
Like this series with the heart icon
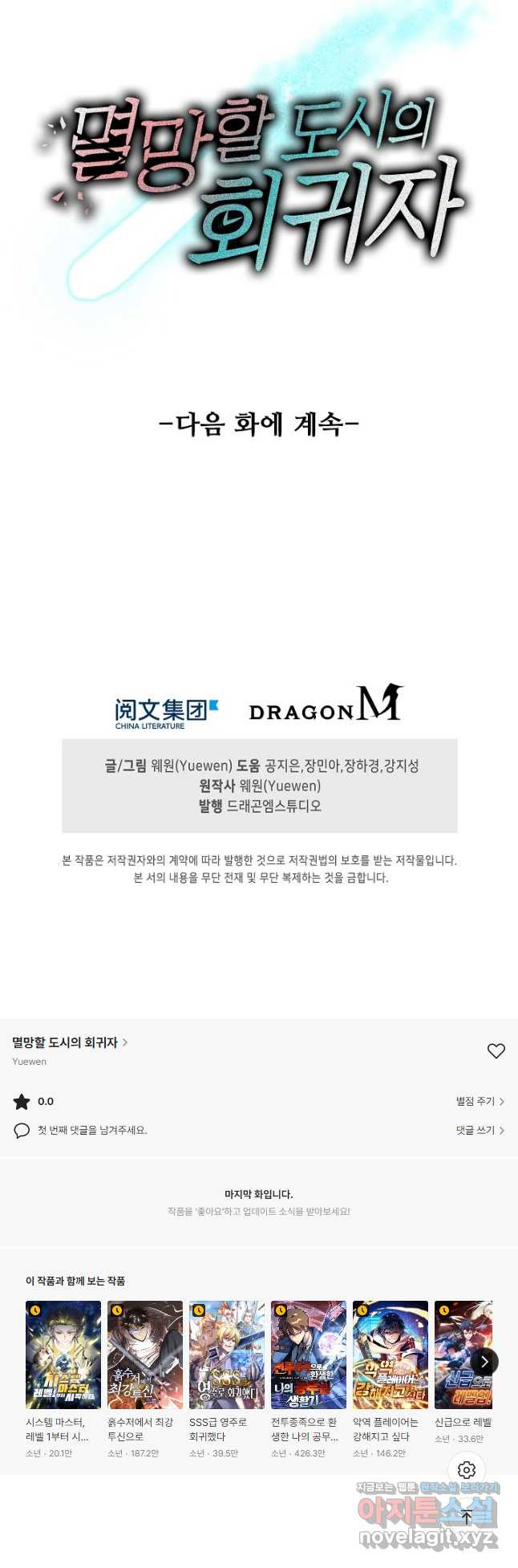pyautogui.click(x=496, y=1050)
